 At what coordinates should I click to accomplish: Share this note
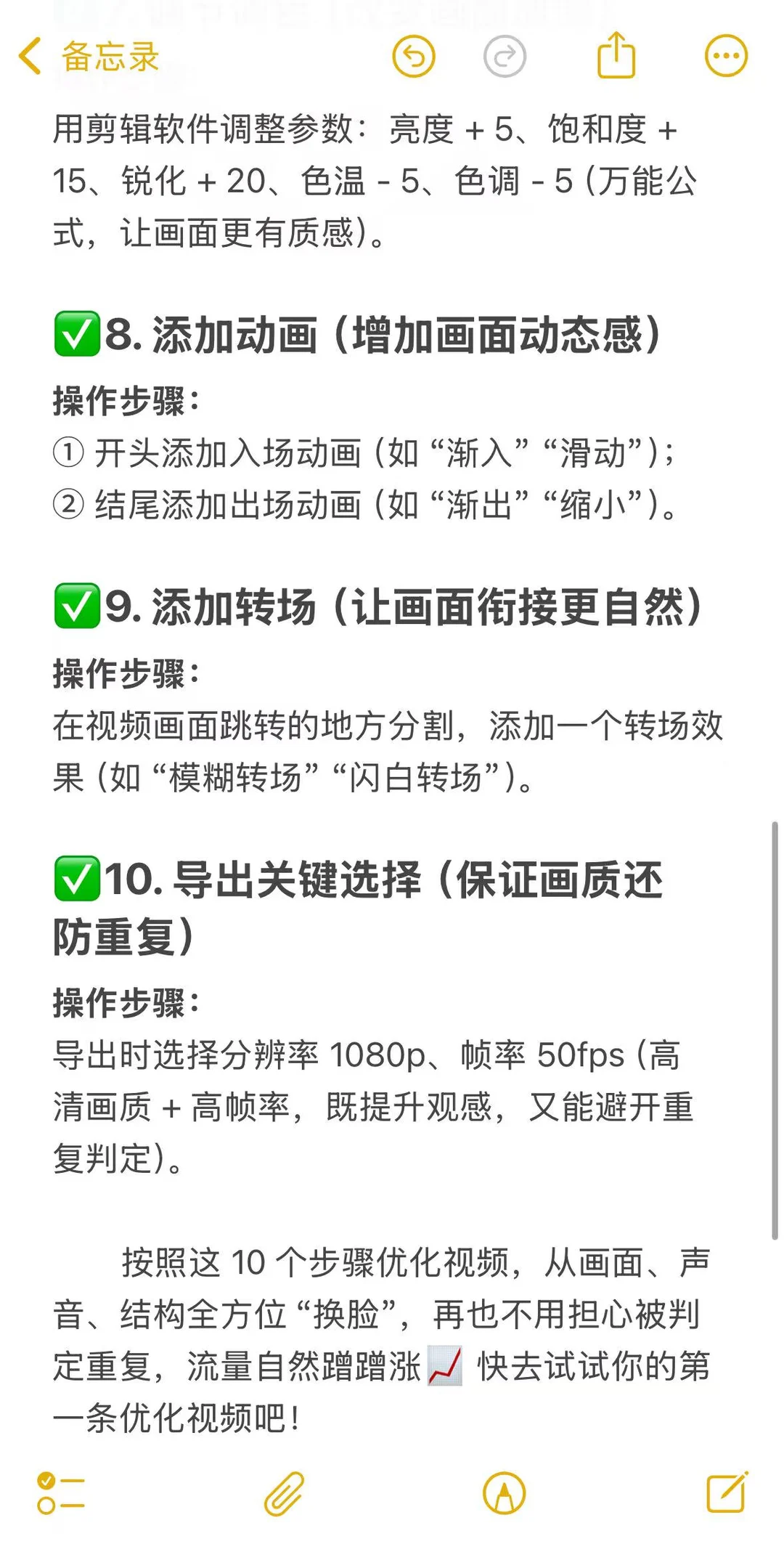click(616, 55)
